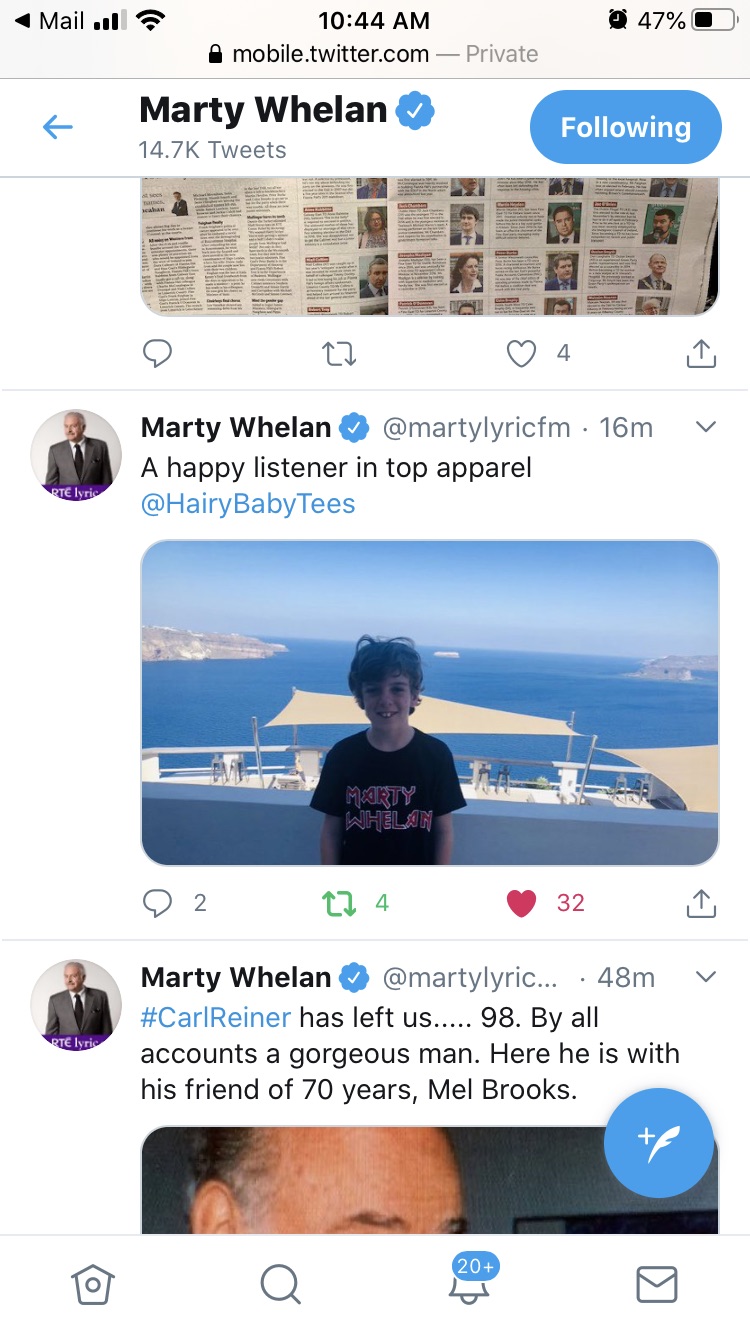Open the boy in Marty Whelan shirt photo

(430, 702)
